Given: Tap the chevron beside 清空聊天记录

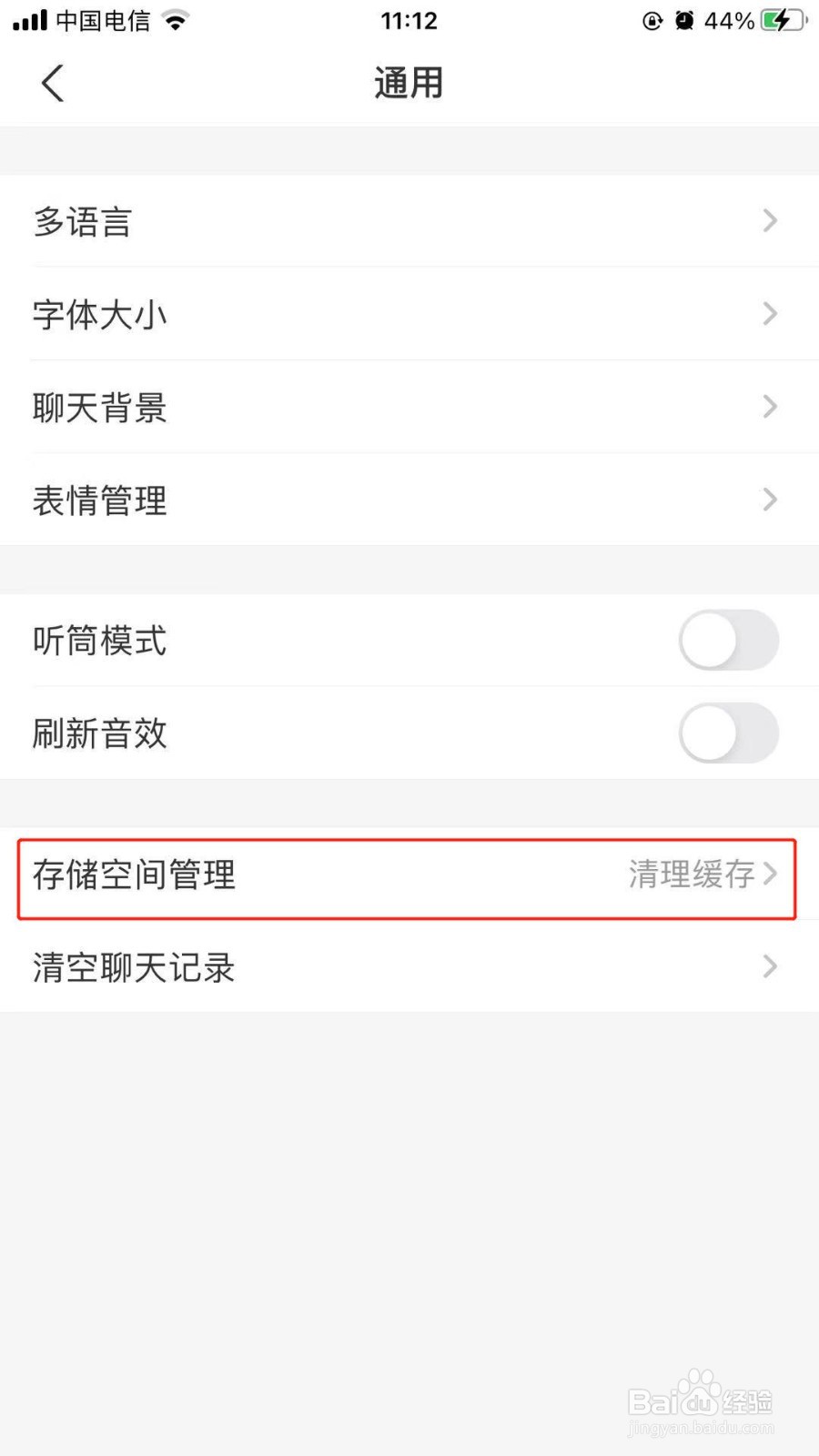Looking at the screenshot, I should pyautogui.click(x=769, y=966).
